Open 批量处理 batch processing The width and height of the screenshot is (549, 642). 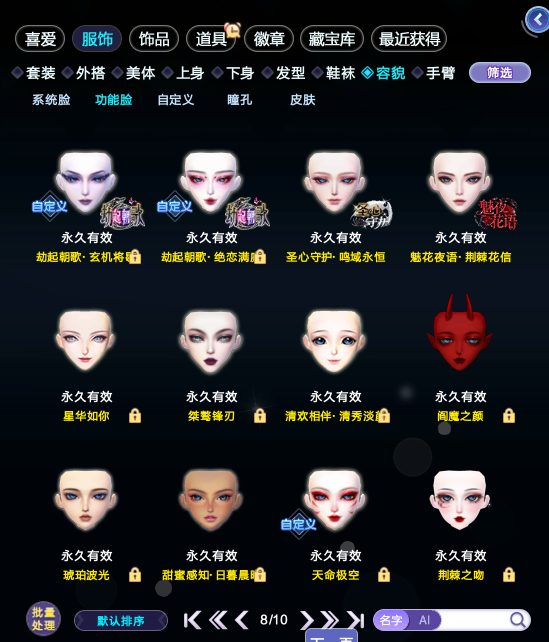pos(43,619)
